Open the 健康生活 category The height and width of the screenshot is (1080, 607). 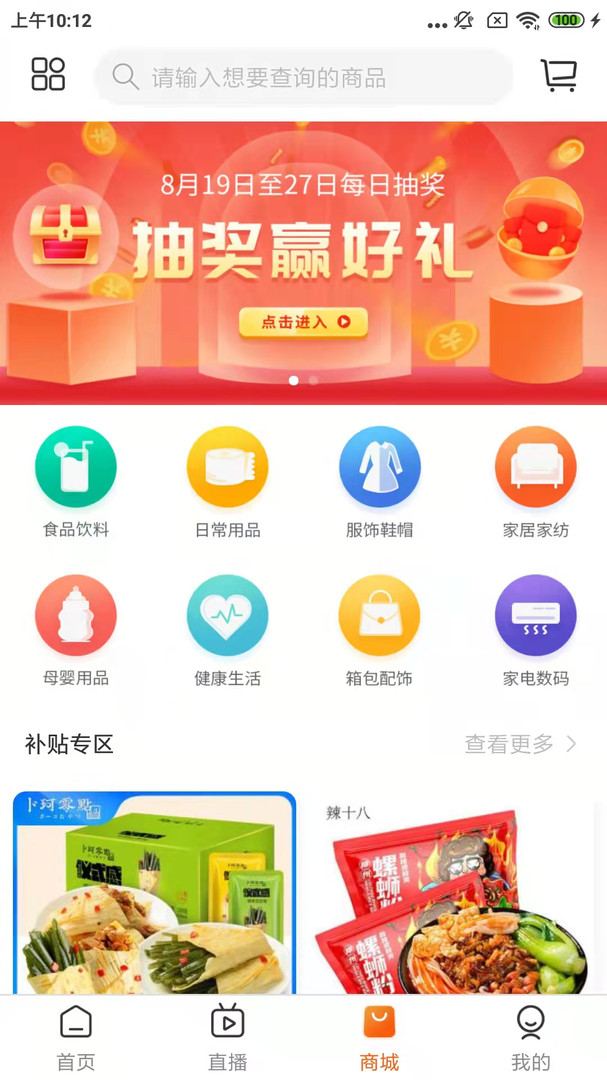click(x=227, y=630)
